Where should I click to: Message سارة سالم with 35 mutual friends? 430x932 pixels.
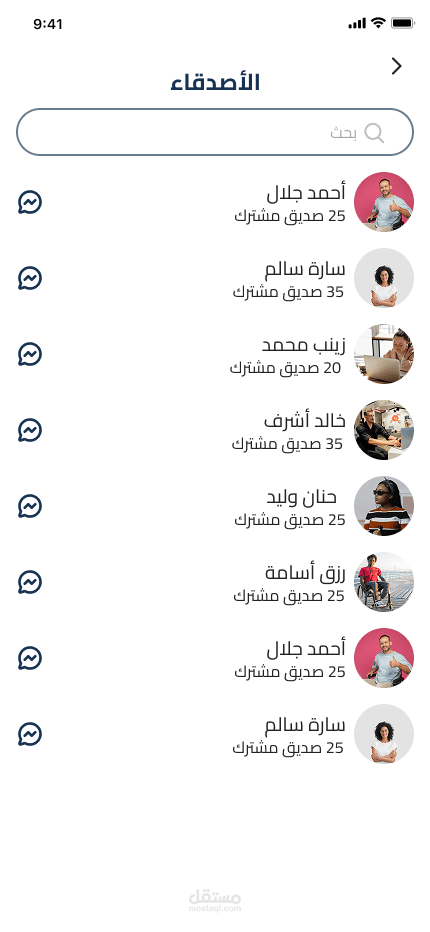30,278
